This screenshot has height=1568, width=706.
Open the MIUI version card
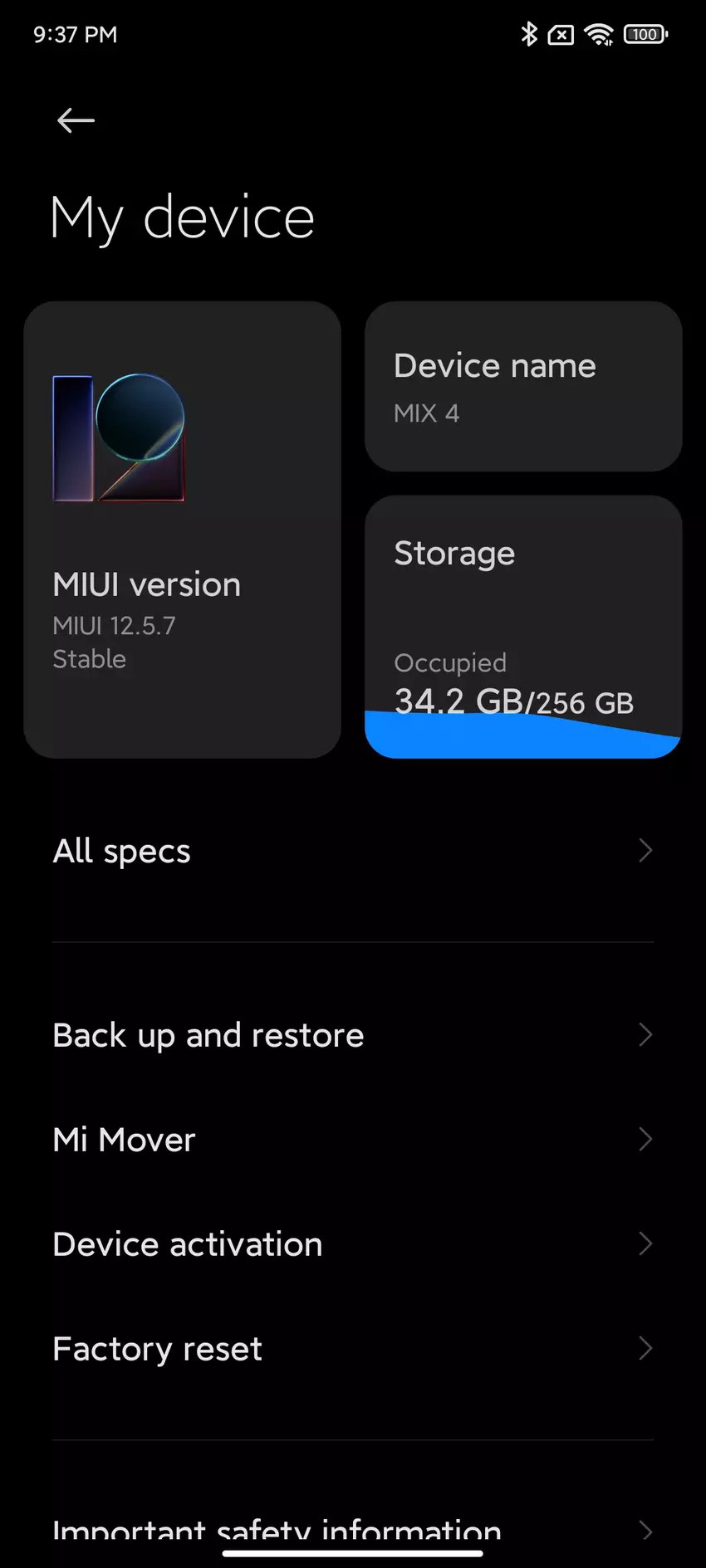182,529
